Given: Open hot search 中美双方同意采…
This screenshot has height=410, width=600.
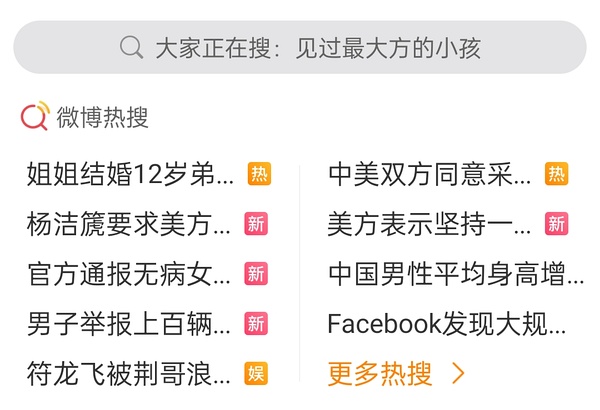Looking at the screenshot, I should 430,174.
